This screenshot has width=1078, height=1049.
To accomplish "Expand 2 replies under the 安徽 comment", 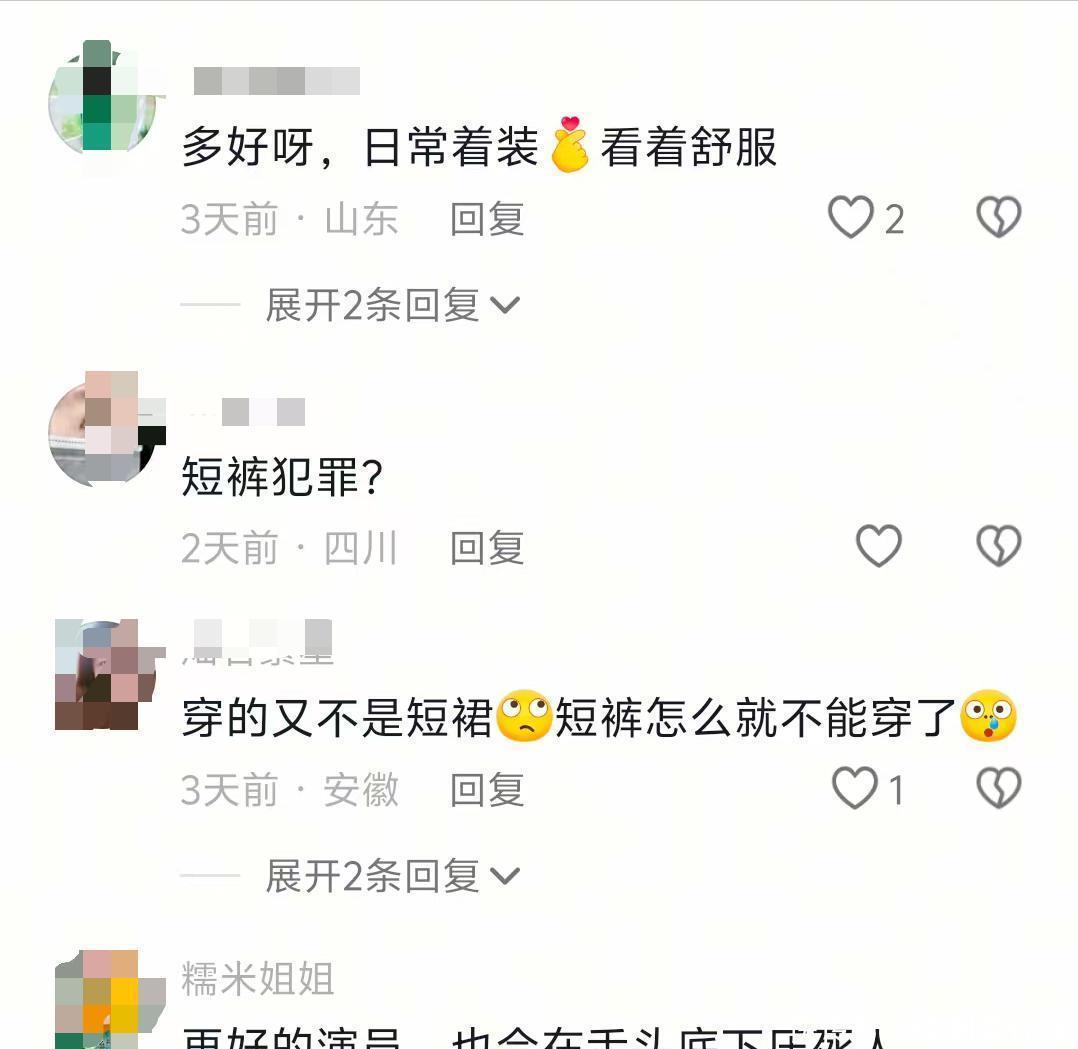I will pyautogui.click(x=392, y=877).
